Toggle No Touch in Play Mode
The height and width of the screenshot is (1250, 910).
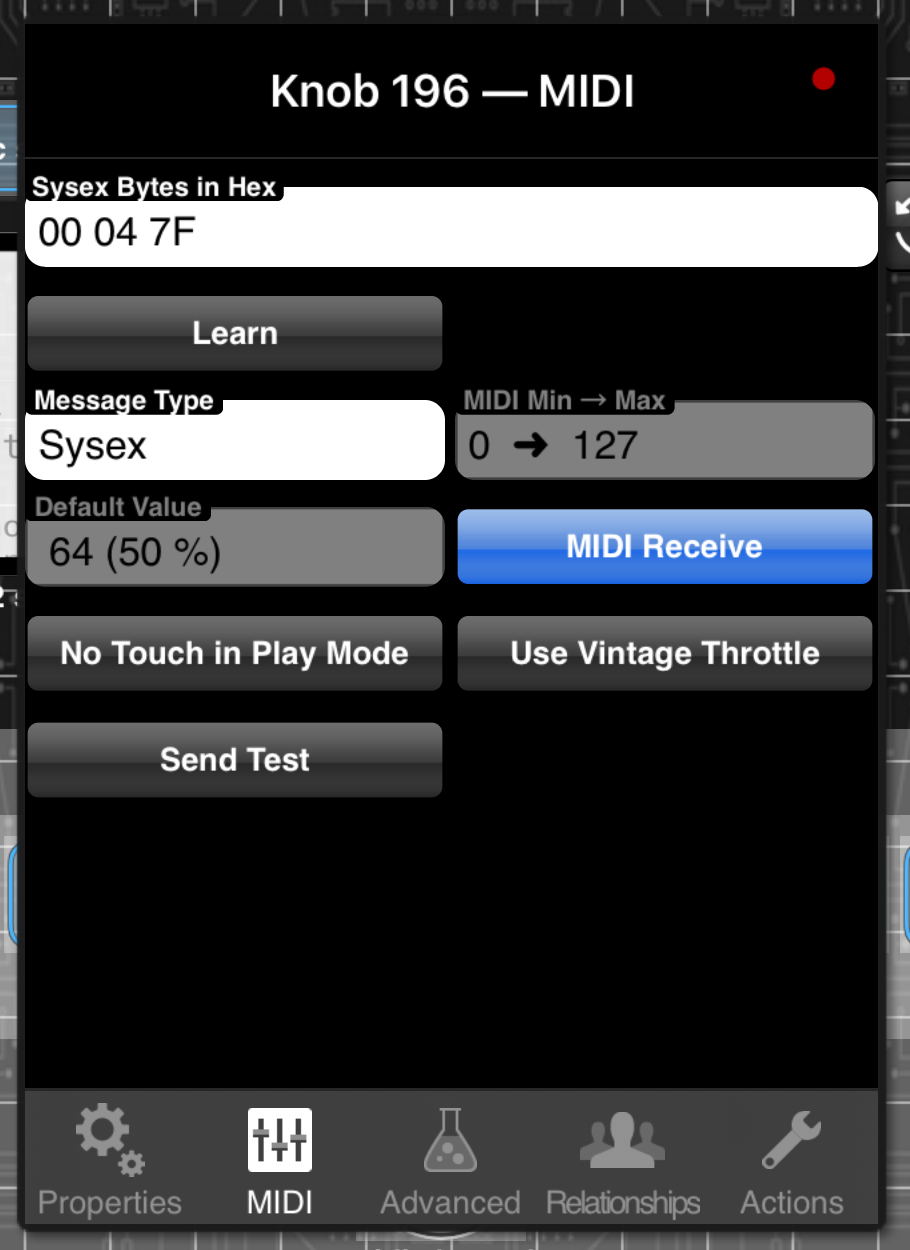click(x=235, y=654)
